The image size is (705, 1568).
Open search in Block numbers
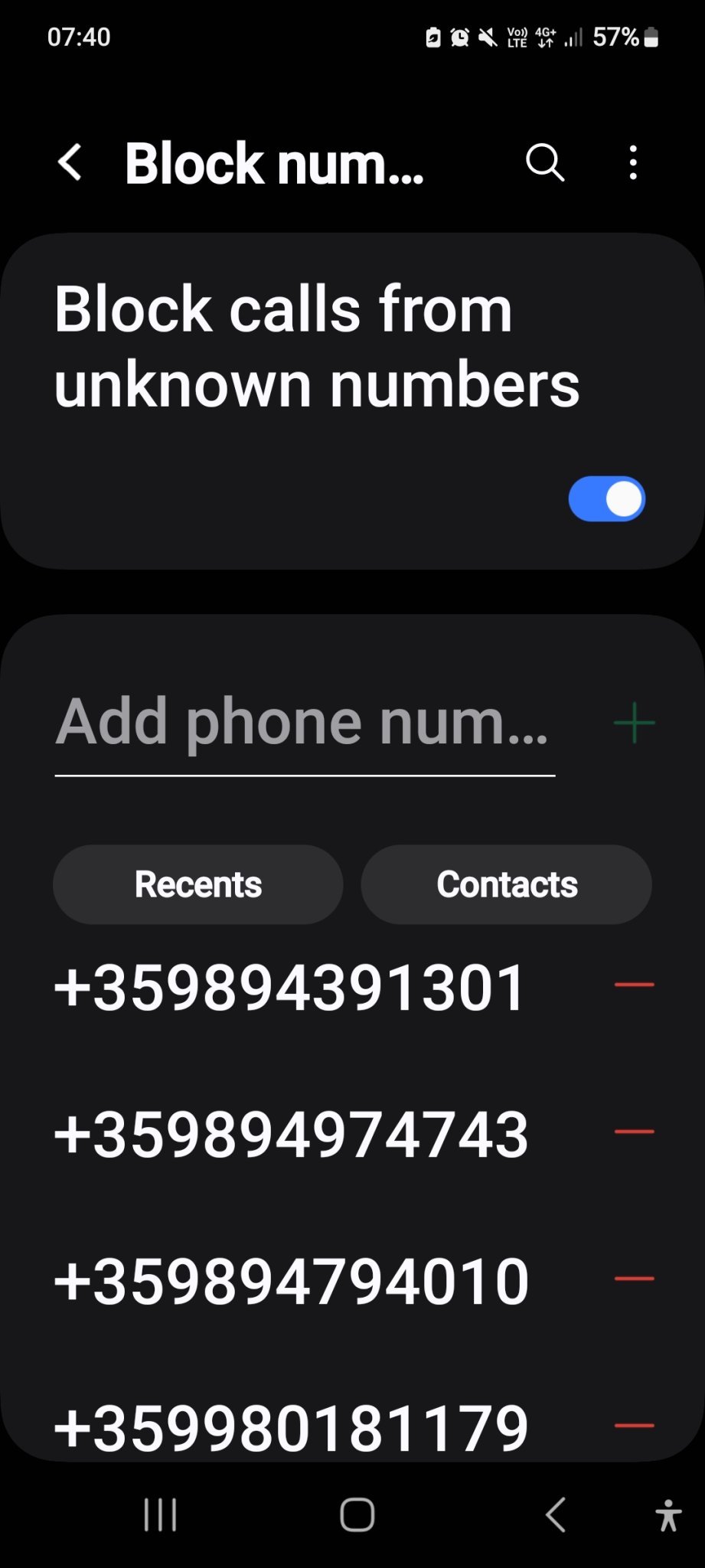(545, 162)
